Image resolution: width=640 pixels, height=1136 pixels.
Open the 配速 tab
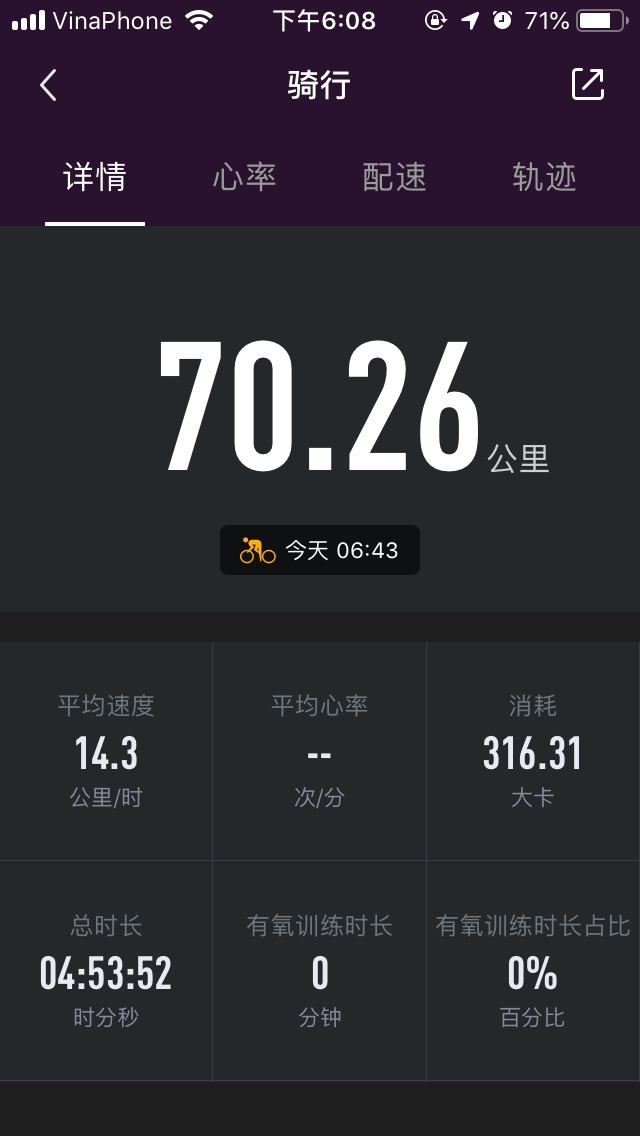[394, 178]
